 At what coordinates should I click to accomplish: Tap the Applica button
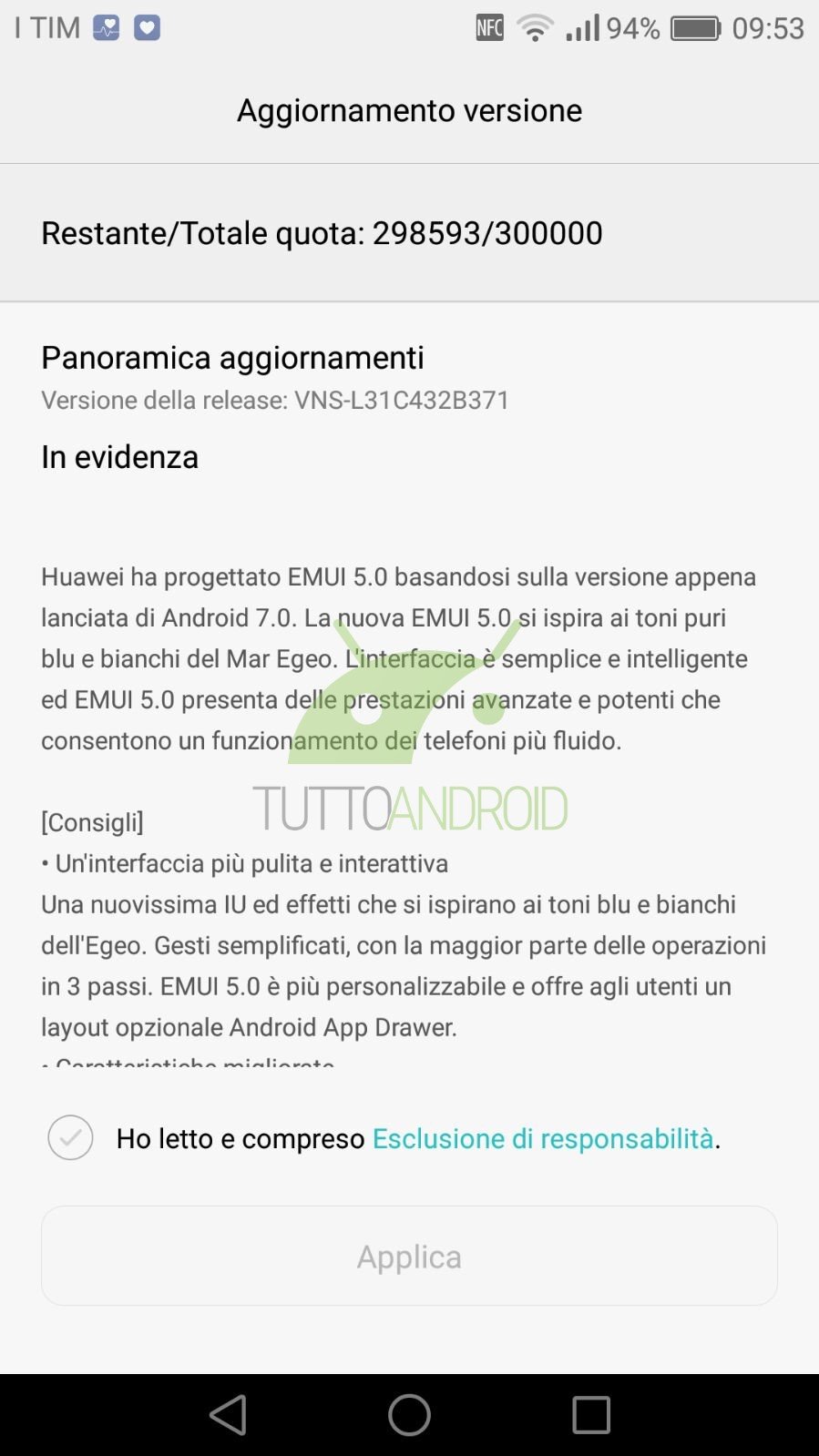point(409,1256)
